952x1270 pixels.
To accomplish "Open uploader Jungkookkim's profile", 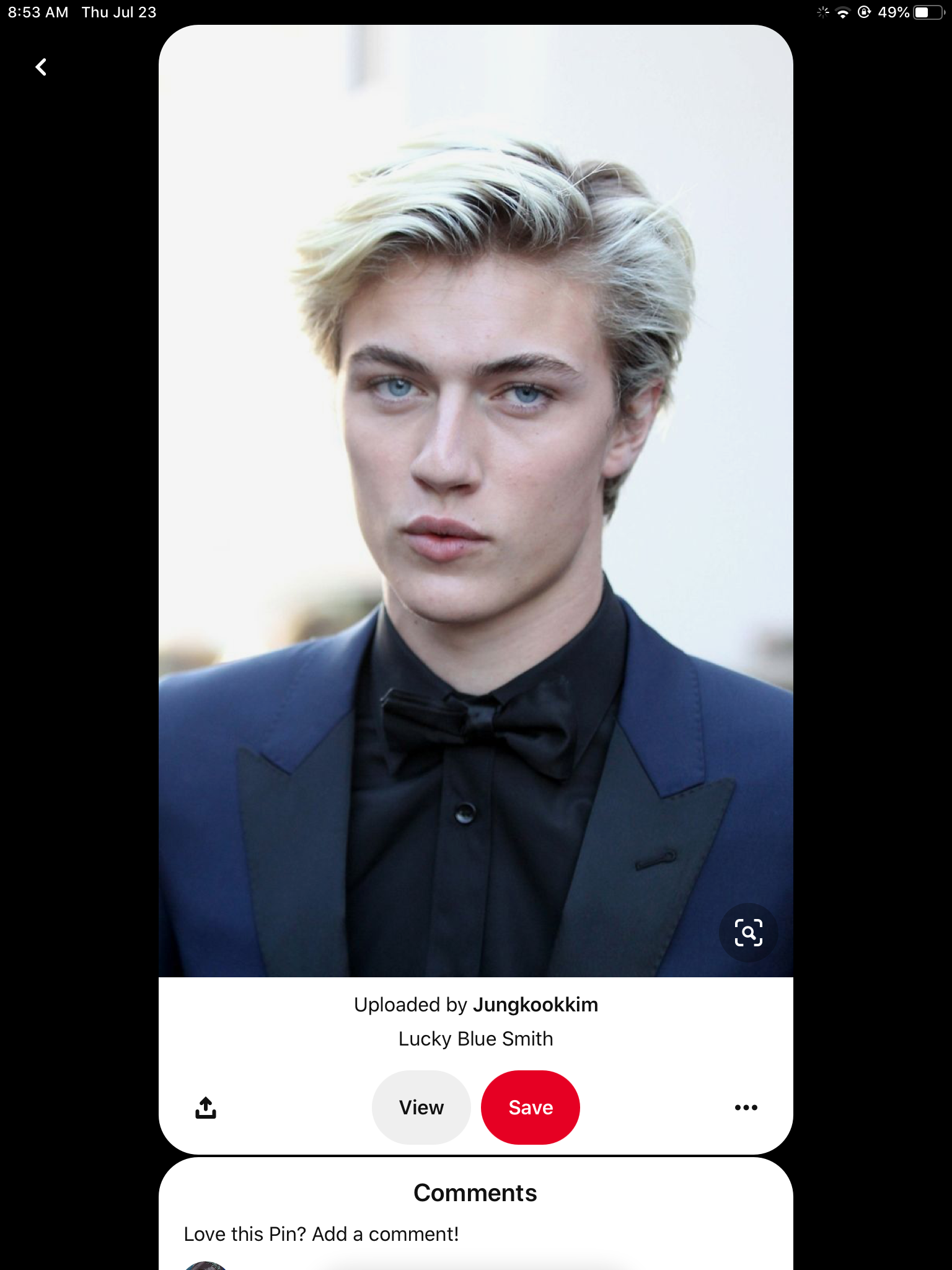I will (535, 1005).
